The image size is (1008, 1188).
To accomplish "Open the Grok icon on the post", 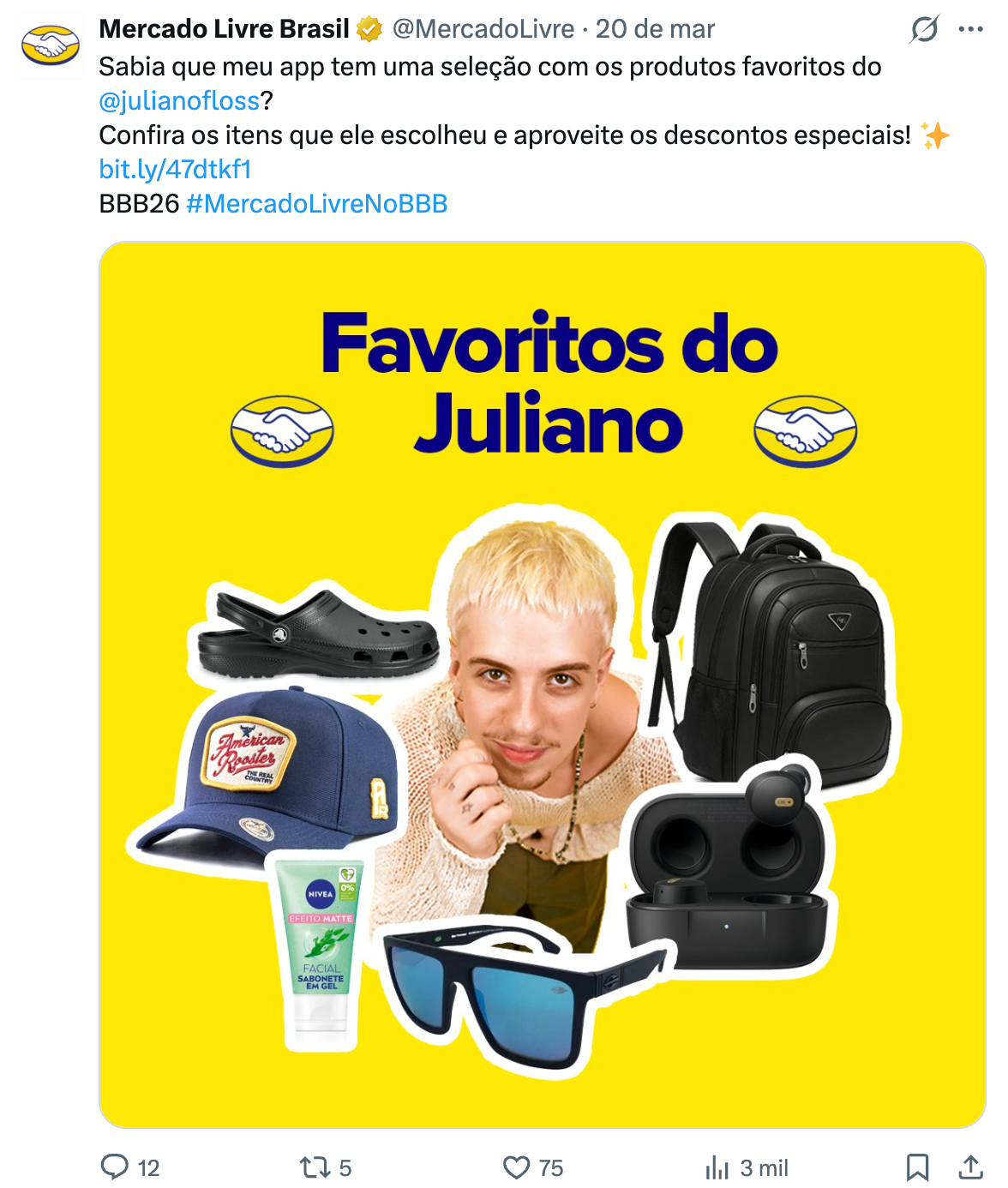I will coord(925,29).
